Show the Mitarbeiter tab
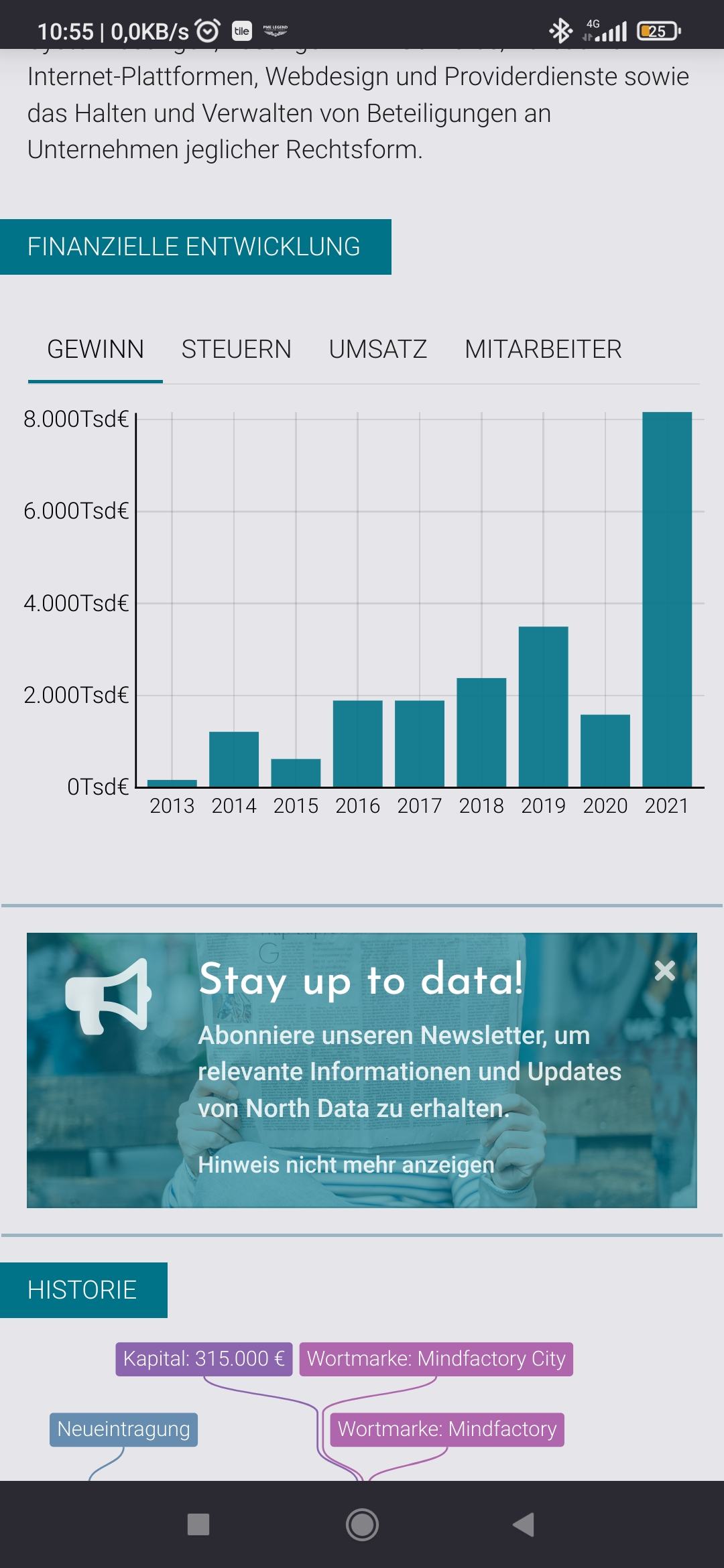 [543, 350]
